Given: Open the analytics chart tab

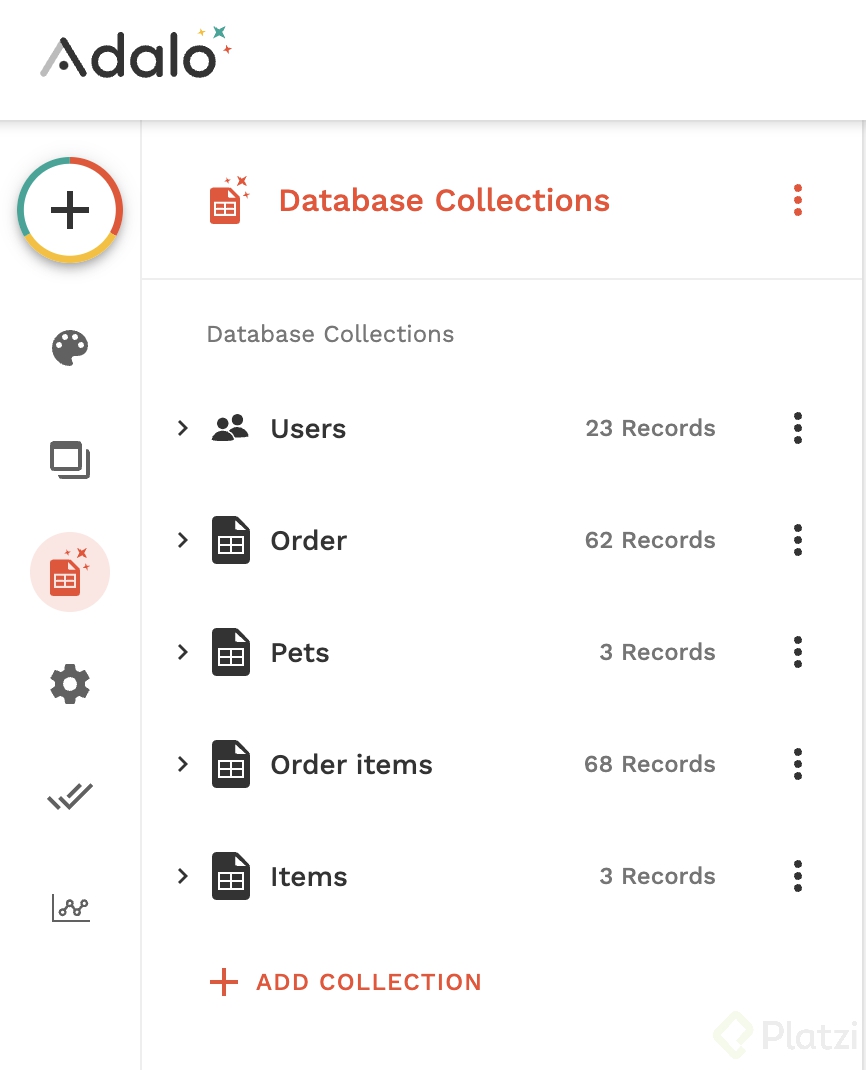Looking at the screenshot, I should (x=70, y=908).
